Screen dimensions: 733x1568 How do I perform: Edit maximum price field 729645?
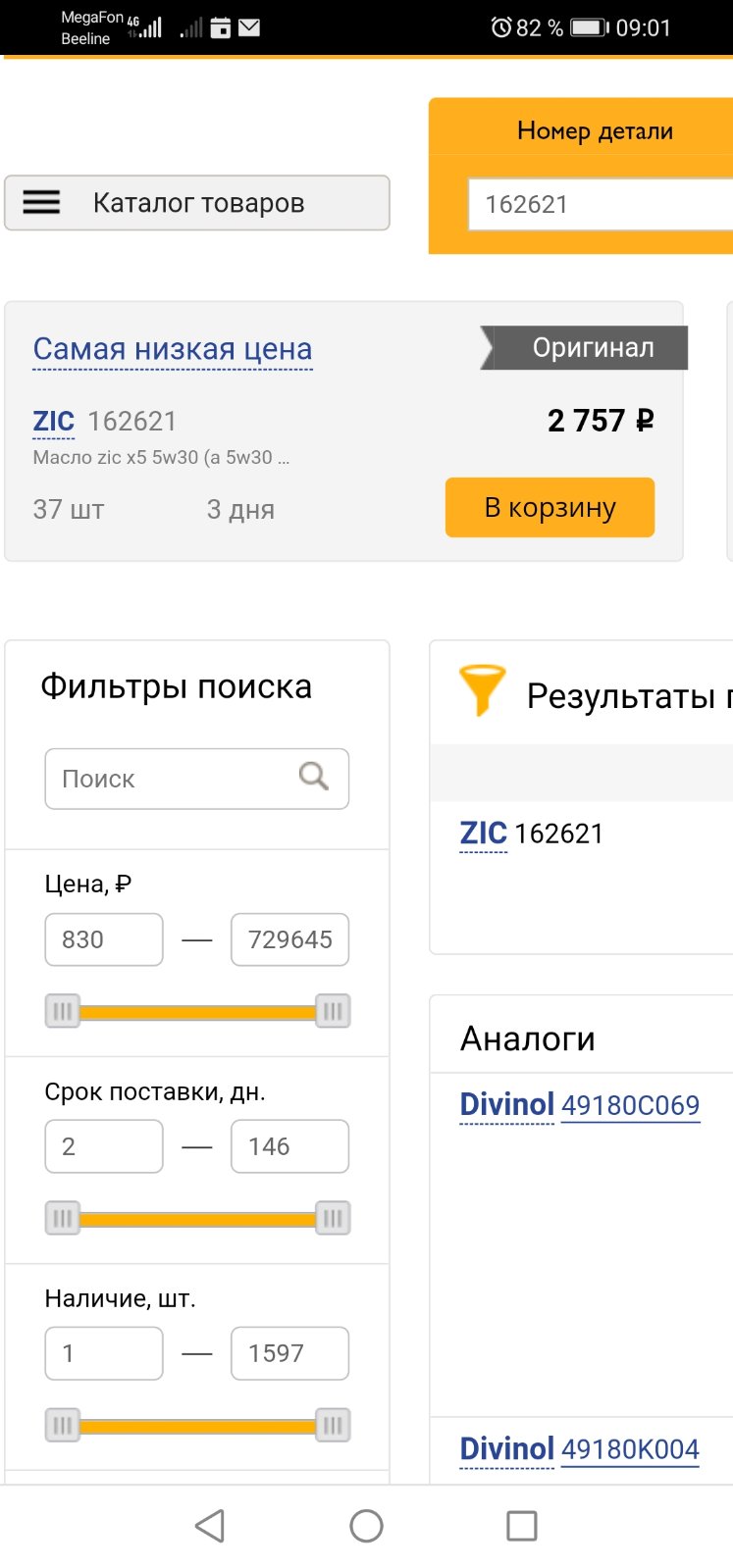(289, 939)
